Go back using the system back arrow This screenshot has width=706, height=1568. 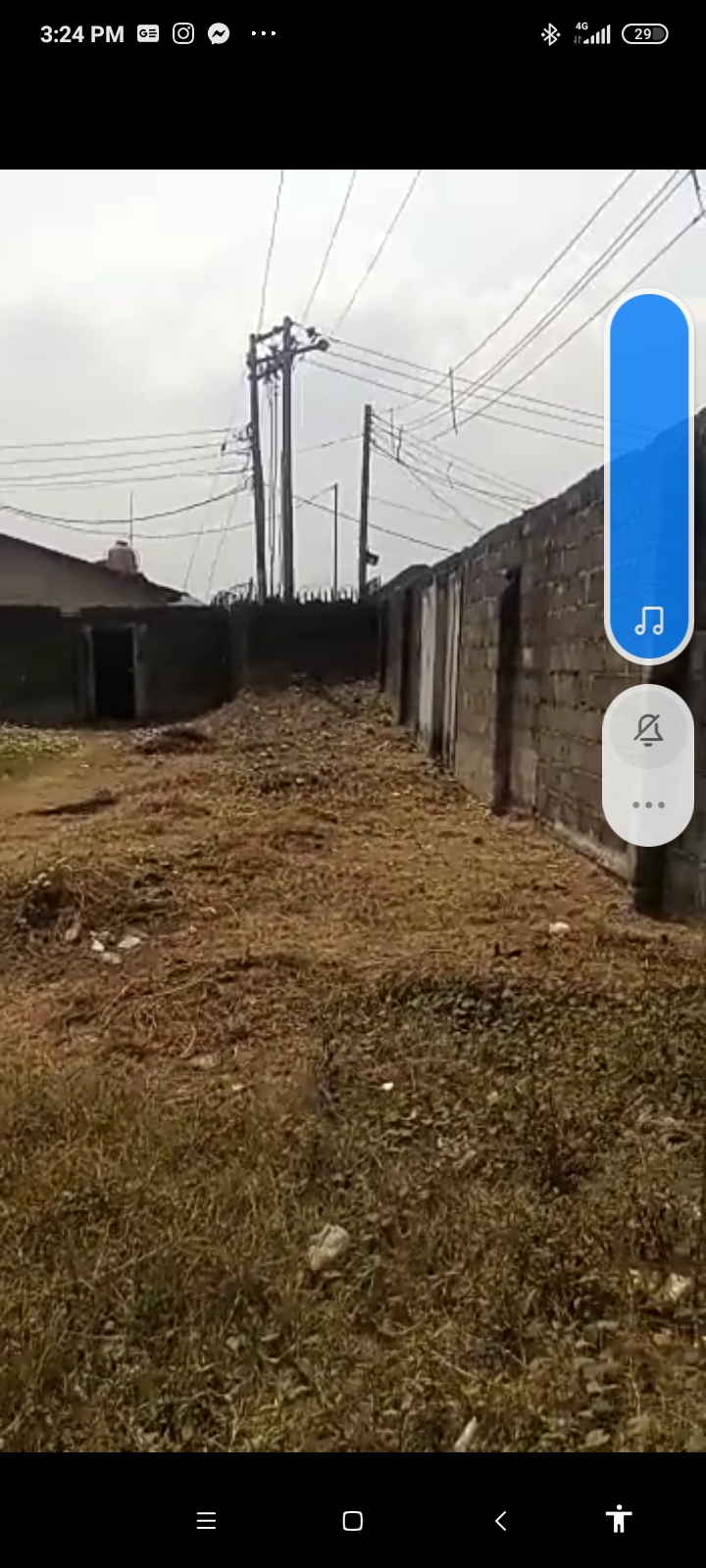pyautogui.click(x=500, y=1520)
